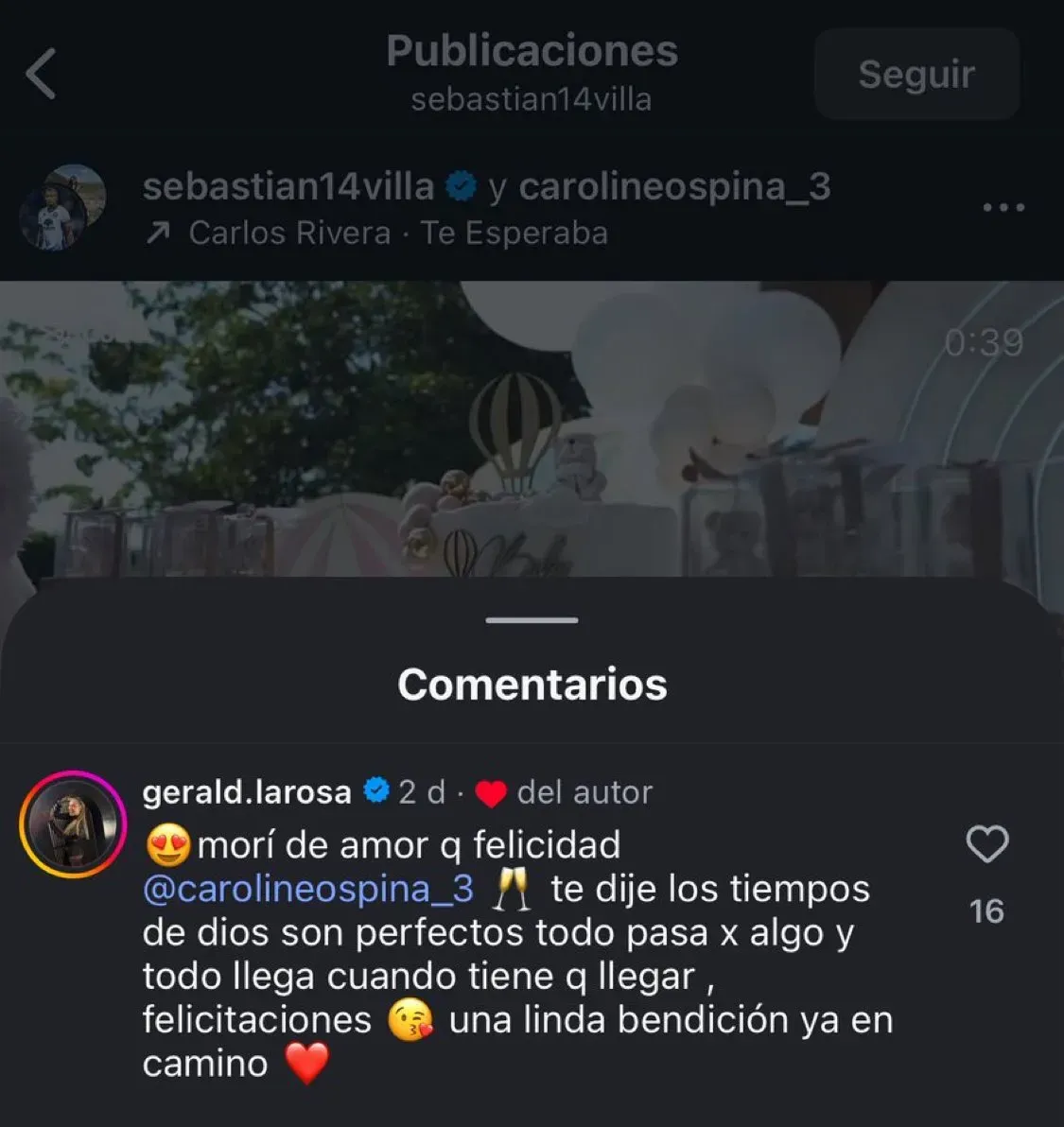Tap the comments sheet drag handle
Viewport: 1064px width, 1127px height.
tap(532, 620)
